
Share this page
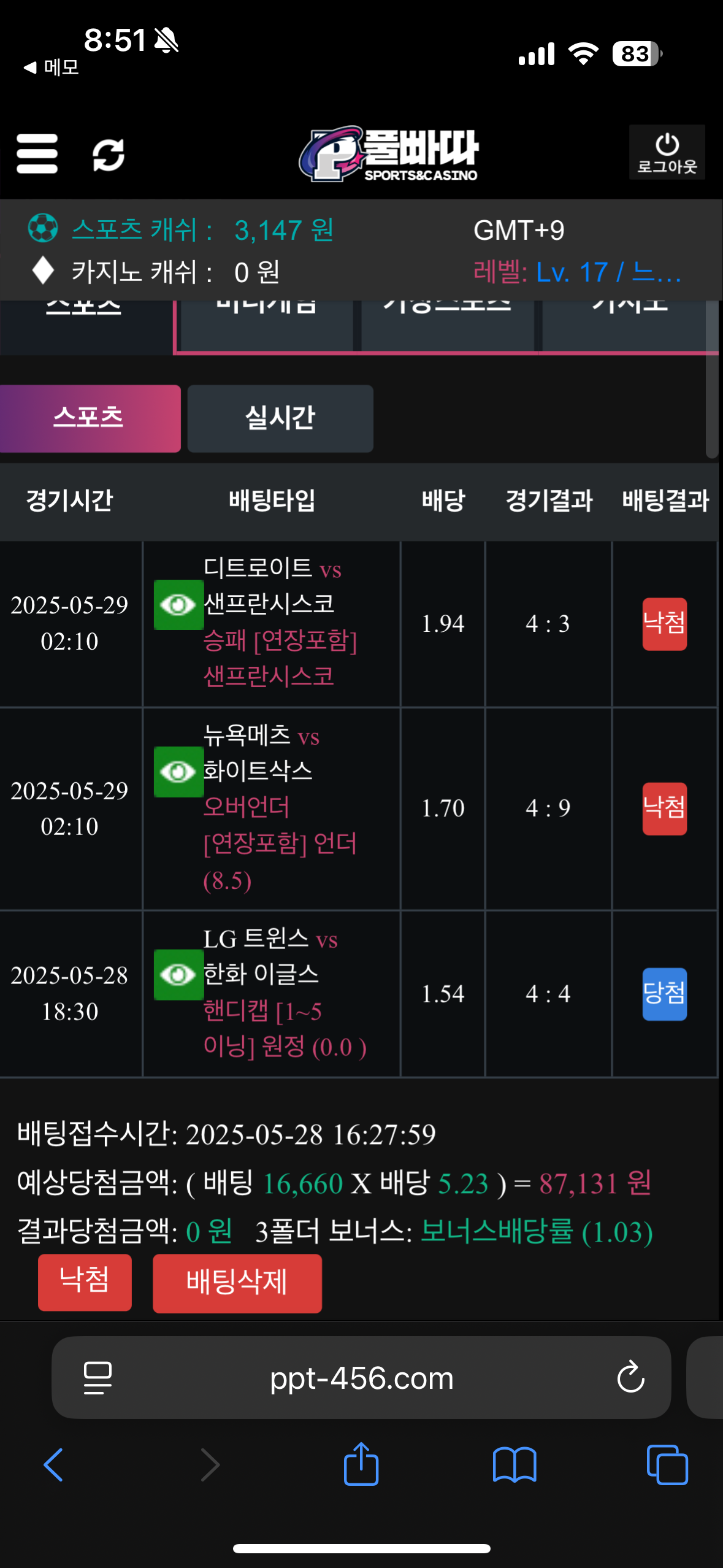coord(361,1464)
